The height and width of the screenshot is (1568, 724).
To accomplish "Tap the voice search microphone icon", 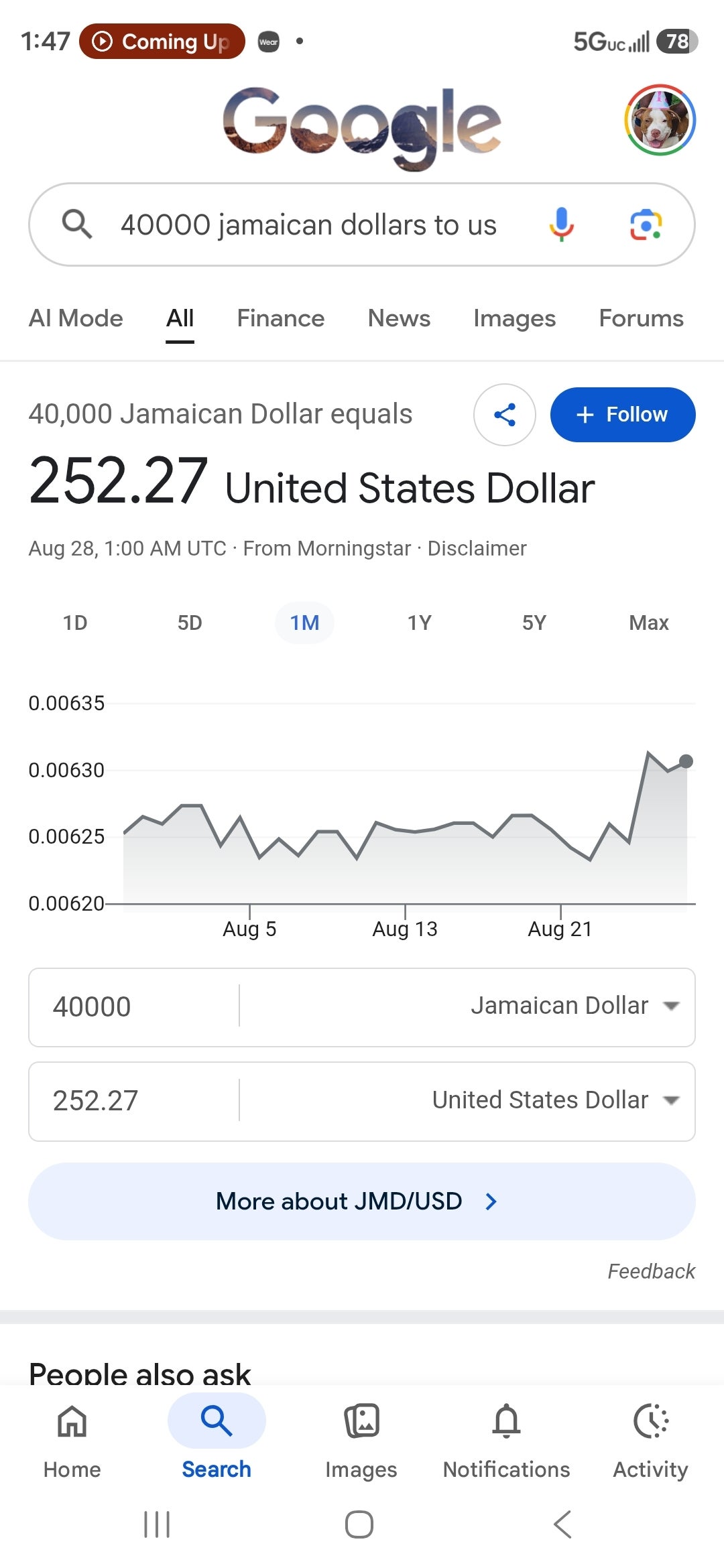I will pos(561,224).
